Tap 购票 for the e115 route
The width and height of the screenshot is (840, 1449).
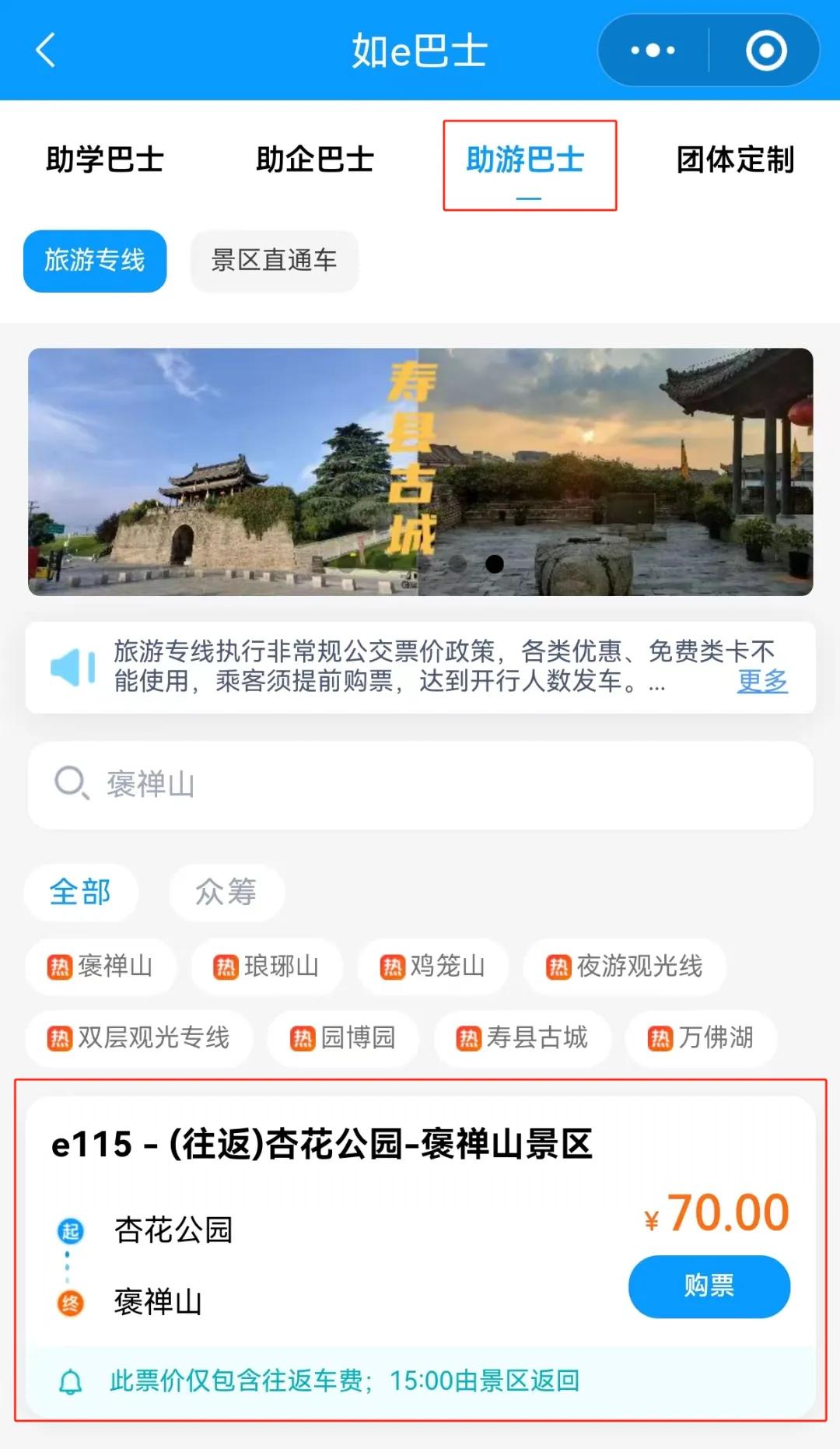click(709, 1286)
